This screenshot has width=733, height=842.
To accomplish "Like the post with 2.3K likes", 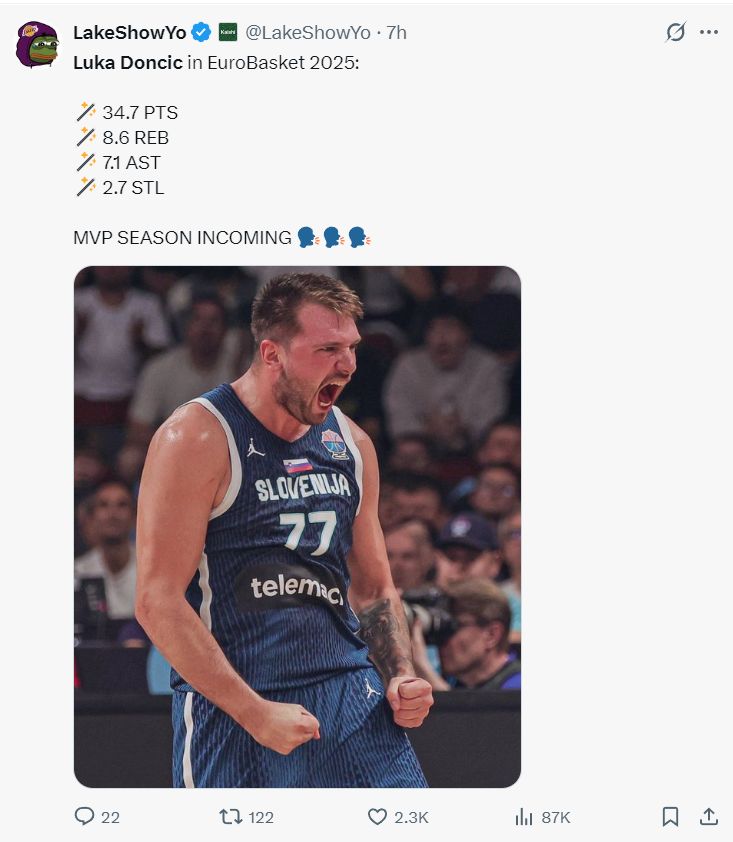I will tap(377, 817).
